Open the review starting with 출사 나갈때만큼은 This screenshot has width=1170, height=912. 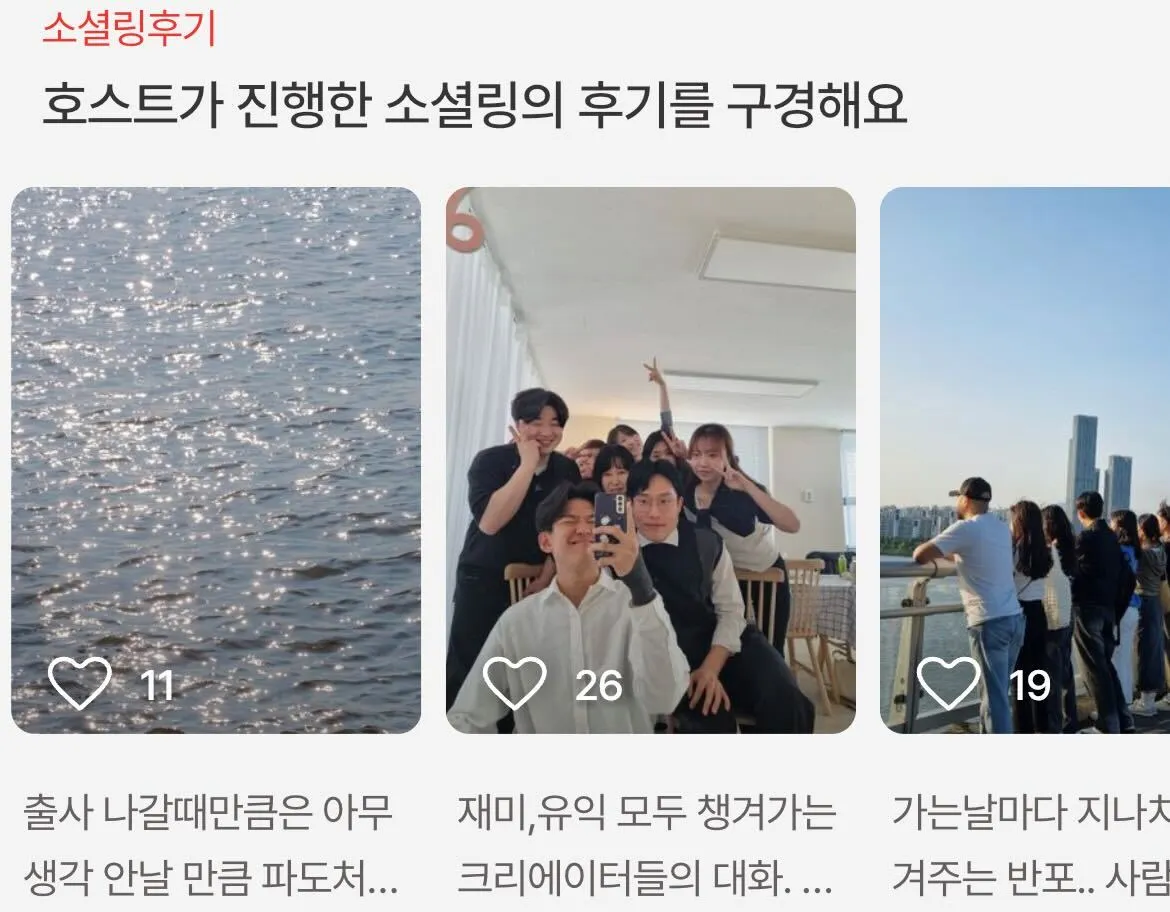click(x=212, y=846)
